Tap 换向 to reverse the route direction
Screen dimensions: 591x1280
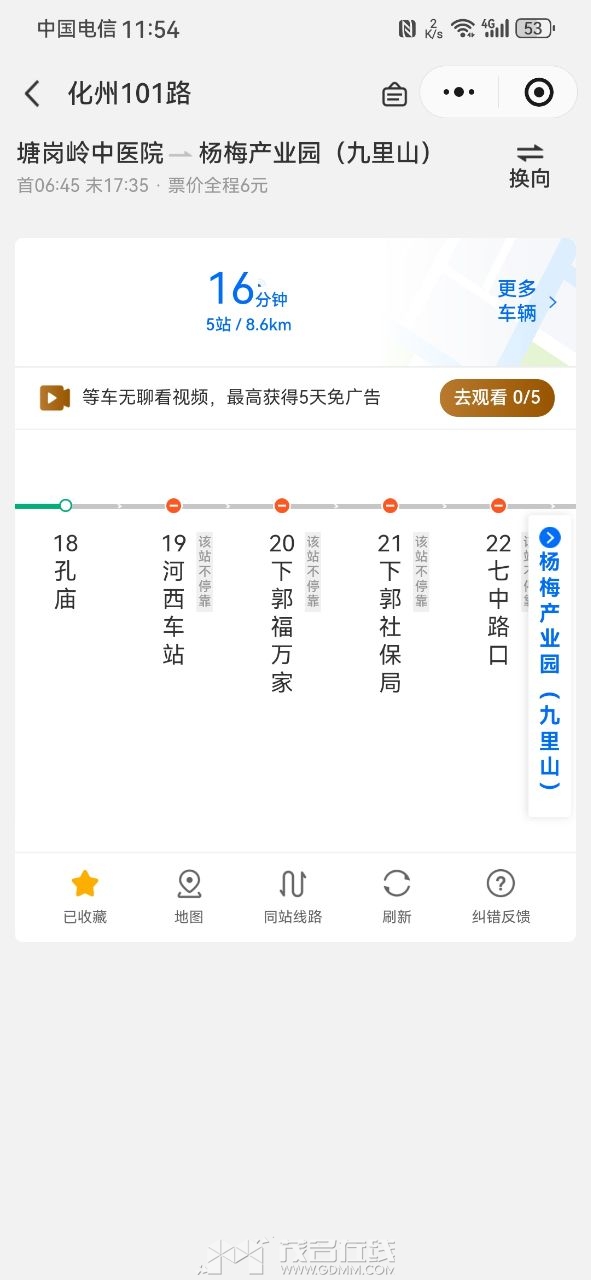coord(530,166)
